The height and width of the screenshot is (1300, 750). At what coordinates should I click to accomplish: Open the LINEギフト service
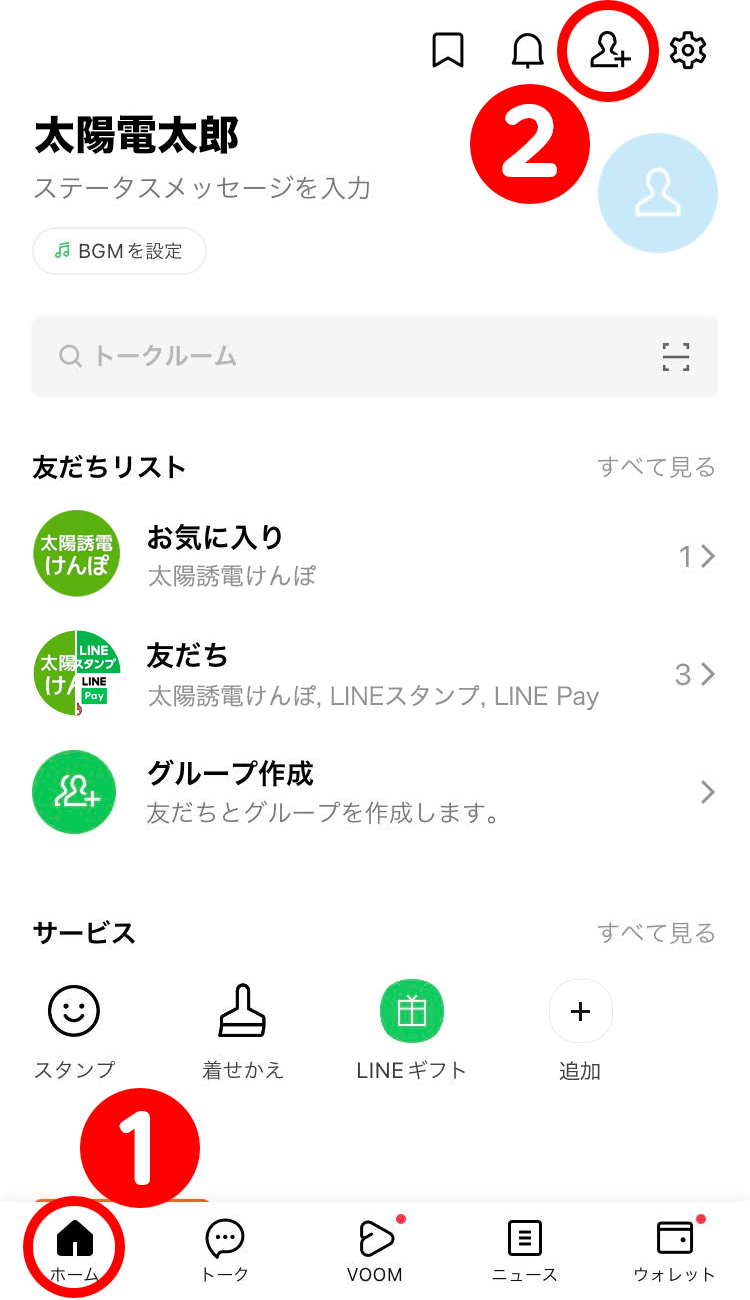point(411,1030)
